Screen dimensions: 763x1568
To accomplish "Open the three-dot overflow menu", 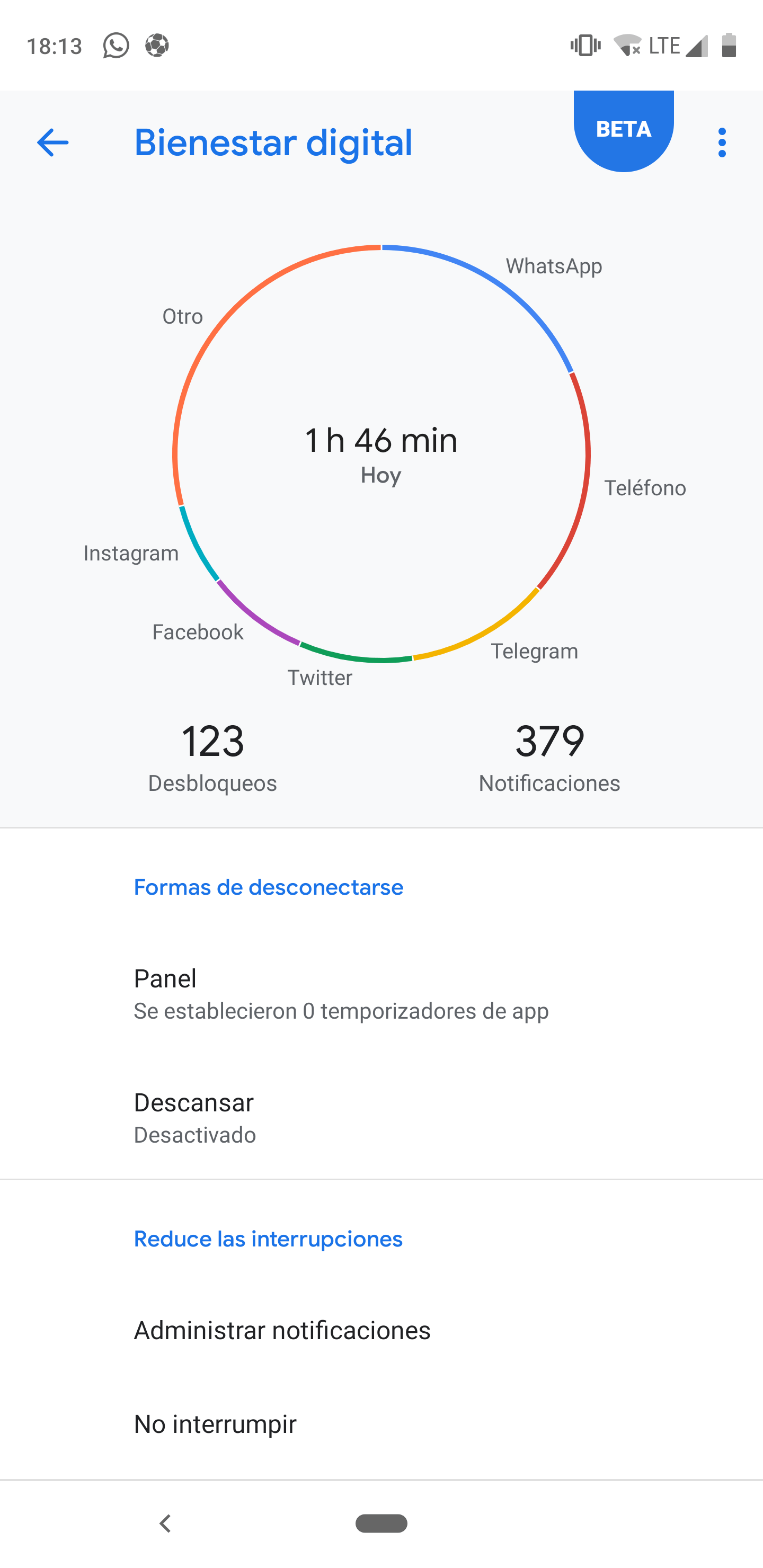I will [722, 143].
